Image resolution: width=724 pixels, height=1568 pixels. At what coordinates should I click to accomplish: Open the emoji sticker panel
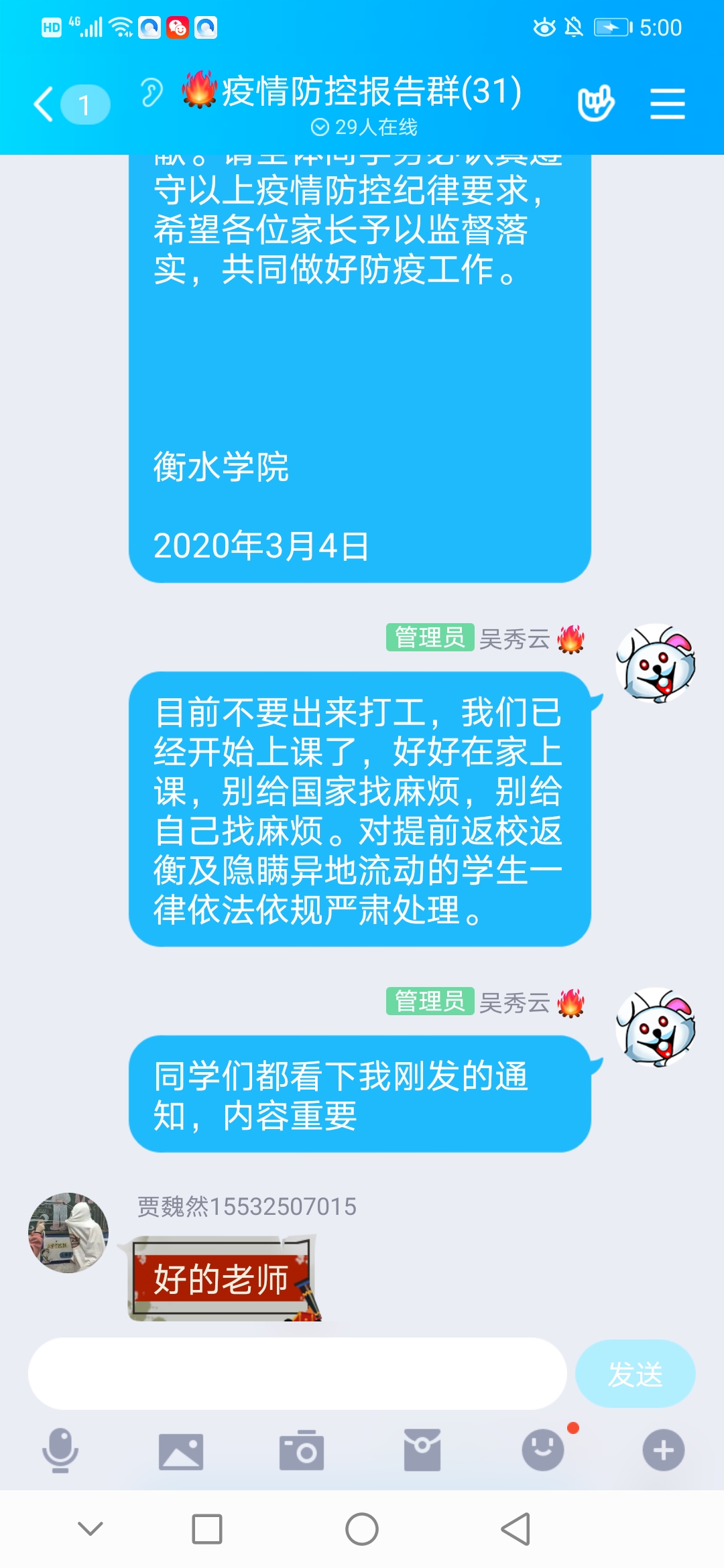543,1450
